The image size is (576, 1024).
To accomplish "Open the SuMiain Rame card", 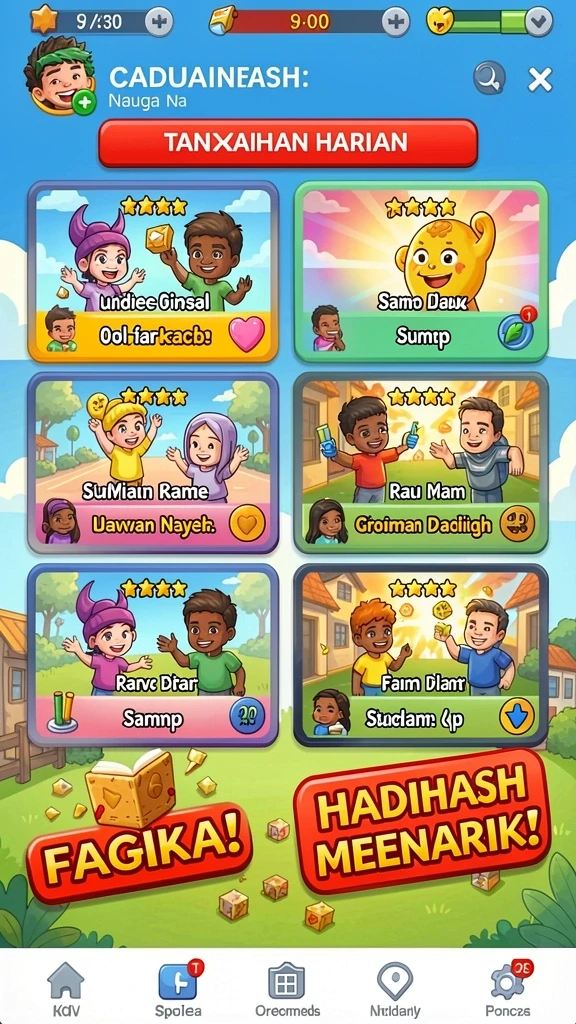I will pyautogui.click(x=153, y=462).
